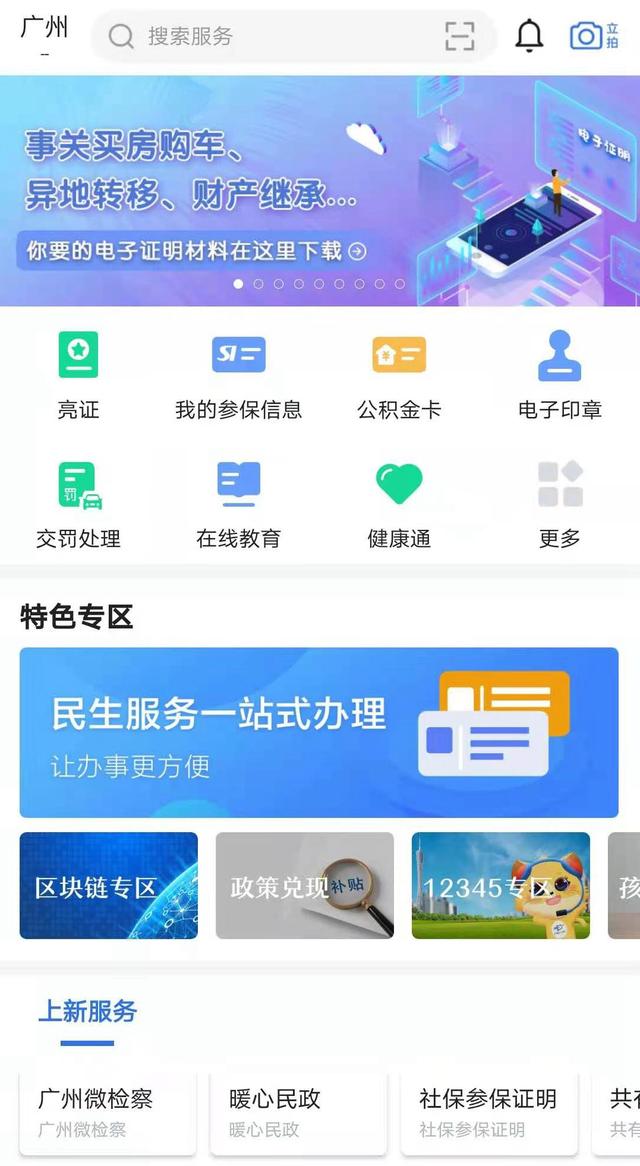Open 亮证
Image resolution: width=640 pixels, height=1166 pixels.
(x=78, y=376)
